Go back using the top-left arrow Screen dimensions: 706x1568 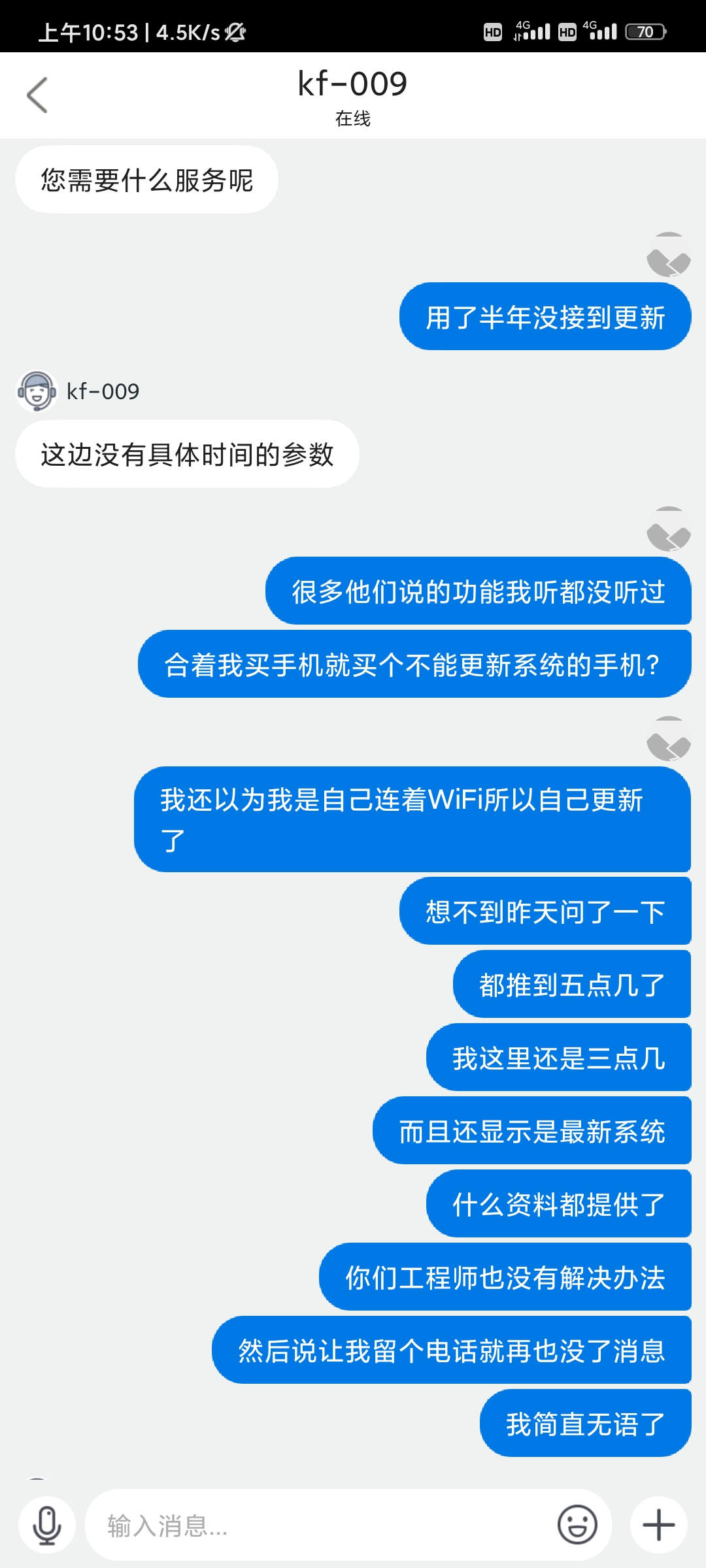37,95
